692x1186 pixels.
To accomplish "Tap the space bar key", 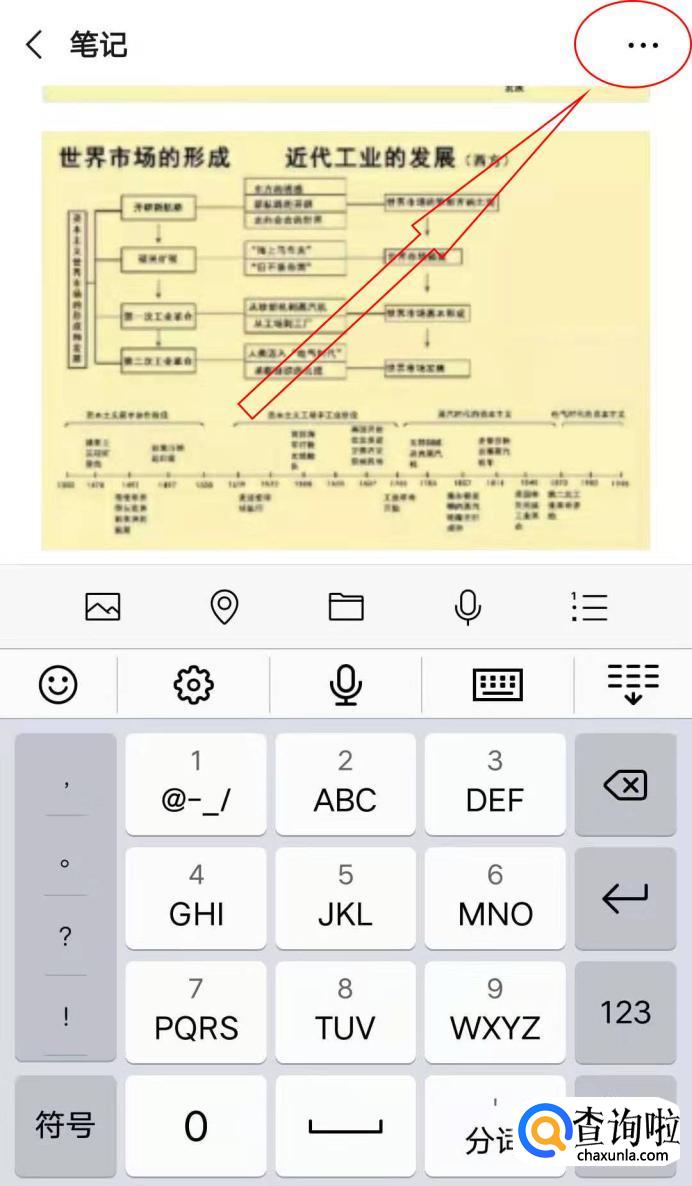I will click(345, 1126).
